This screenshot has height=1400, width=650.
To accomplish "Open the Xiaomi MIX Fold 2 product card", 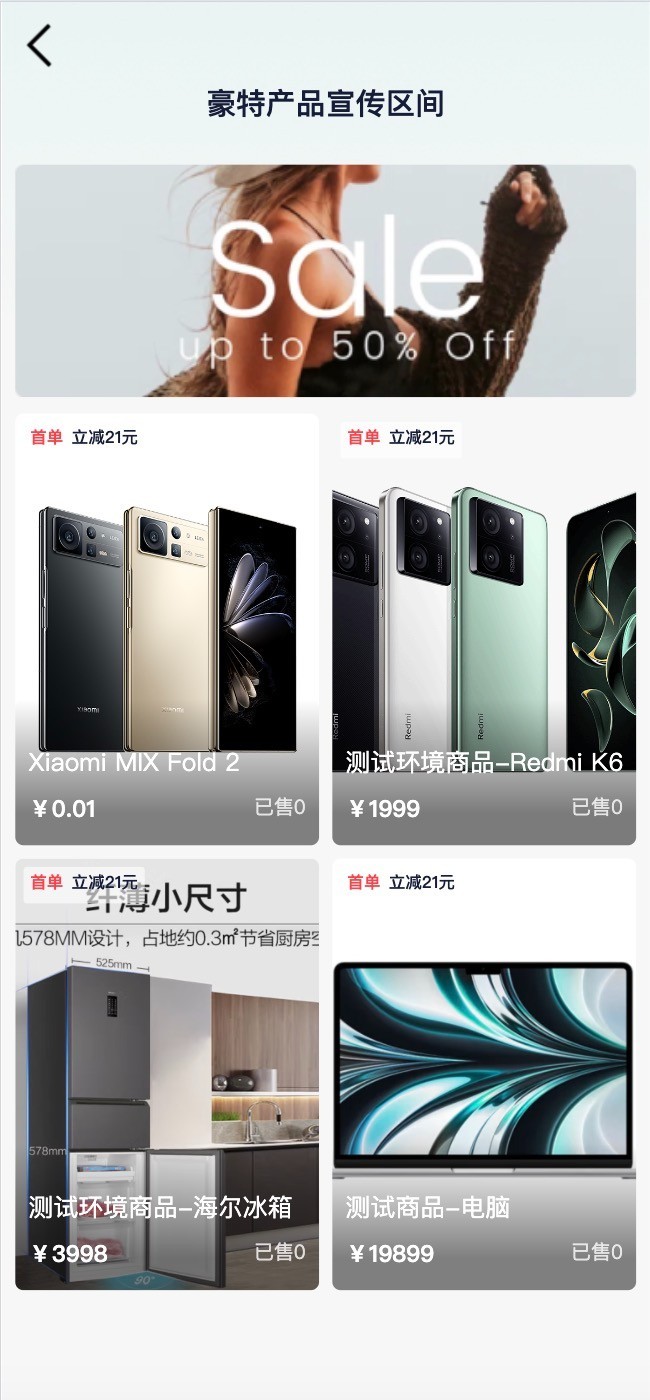I will [167, 630].
